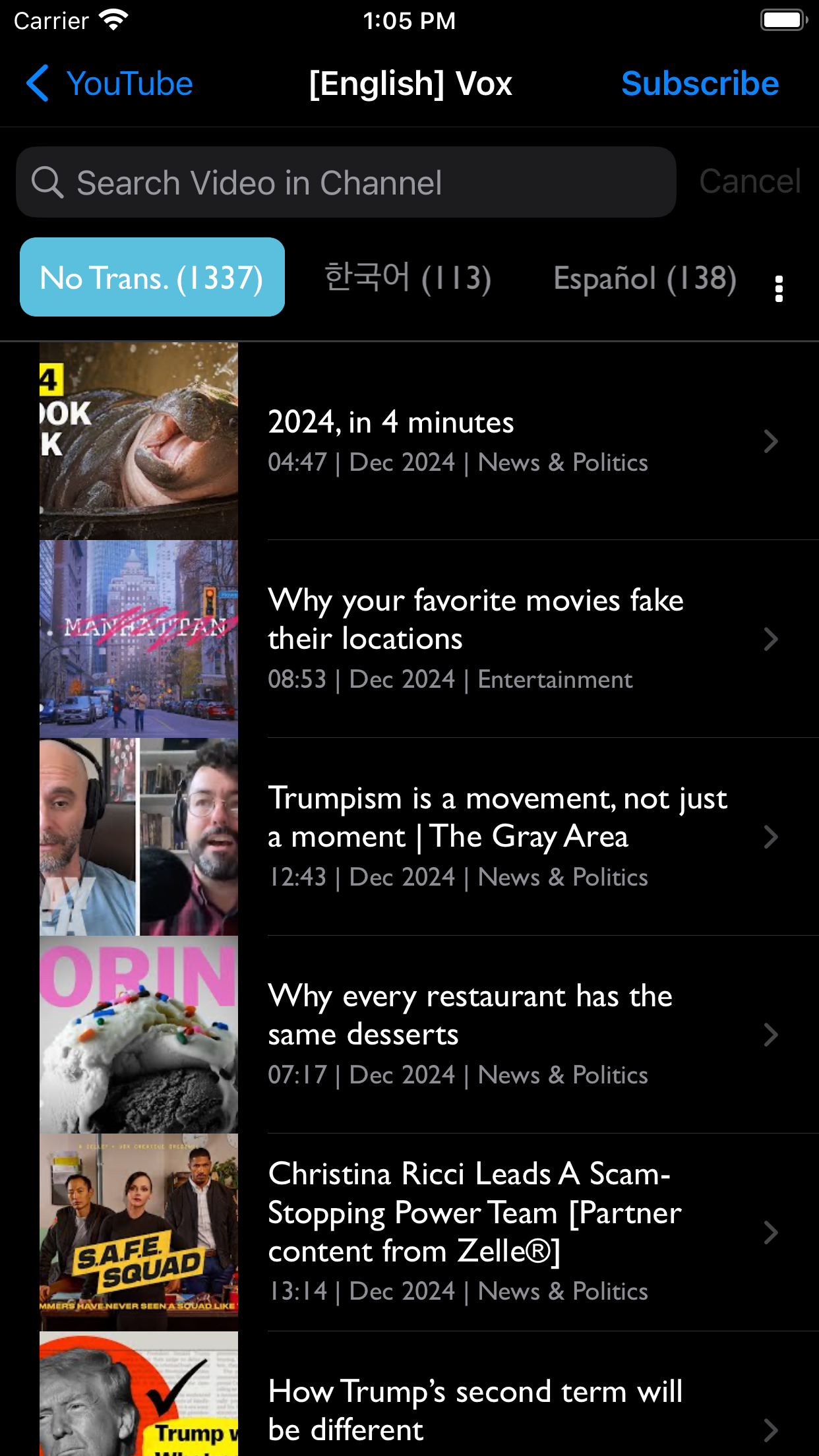Cancel the channel video search
The width and height of the screenshot is (819, 1456).
pyautogui.click(x=750, y=181)
